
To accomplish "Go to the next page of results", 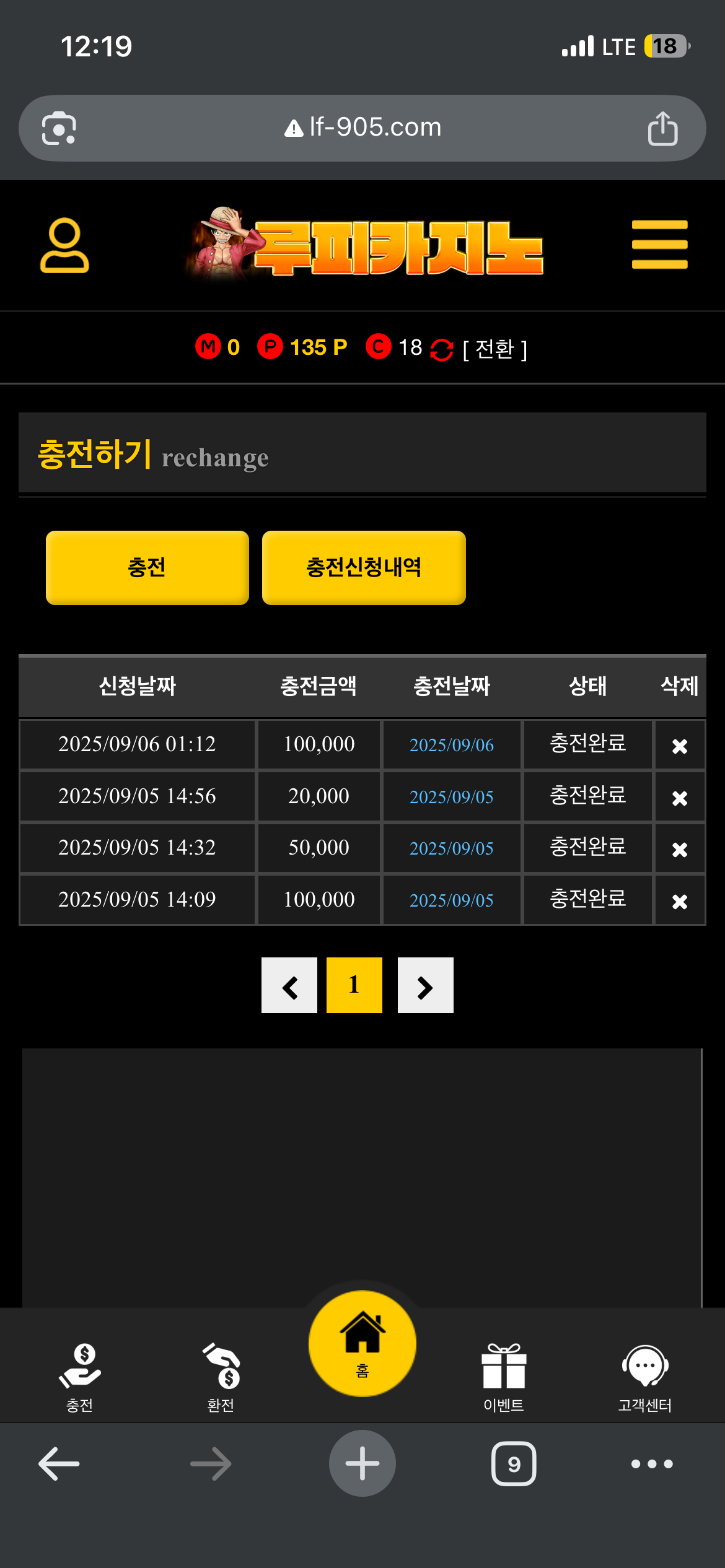I will [x=426, y=985].
